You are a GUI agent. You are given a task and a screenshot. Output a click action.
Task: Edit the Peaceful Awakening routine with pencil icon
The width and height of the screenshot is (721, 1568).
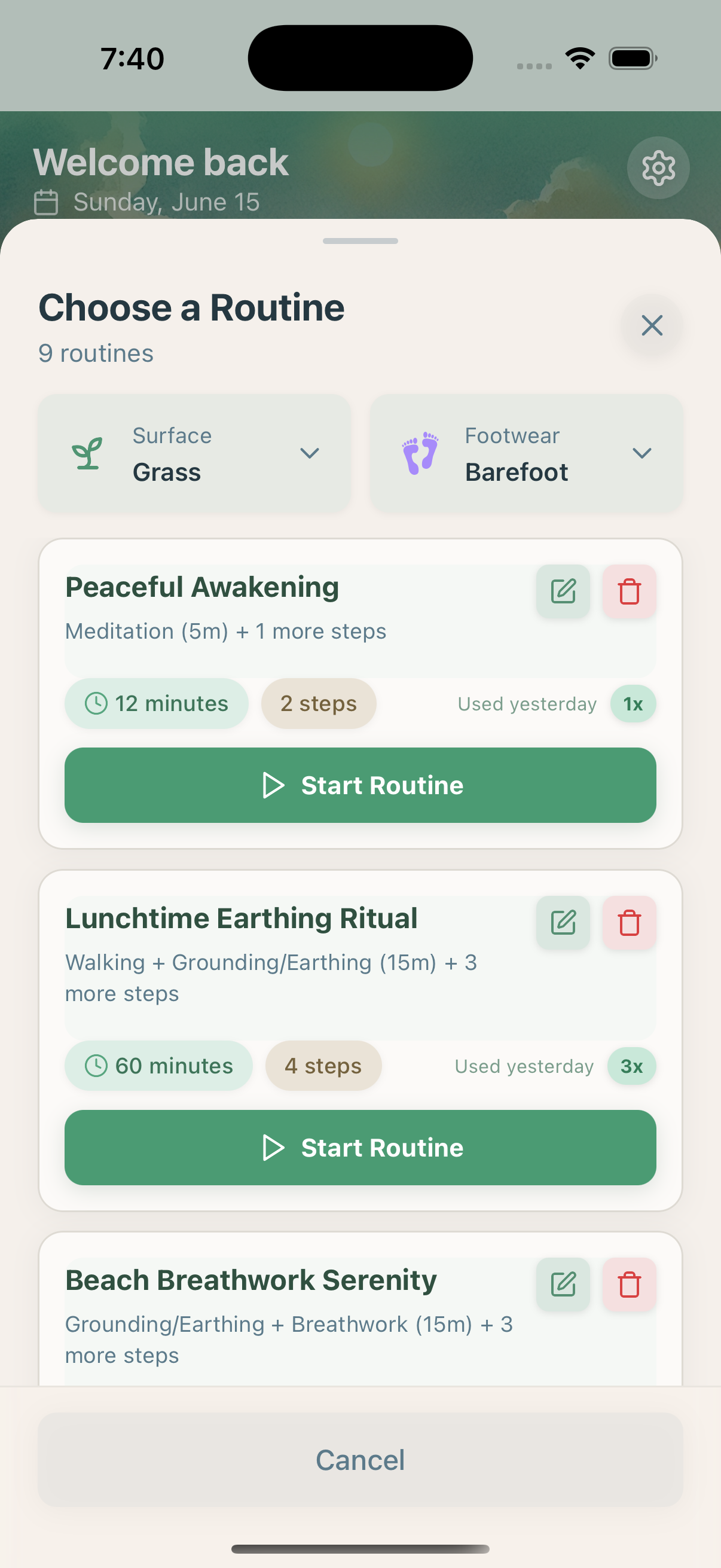pos(563,590)
